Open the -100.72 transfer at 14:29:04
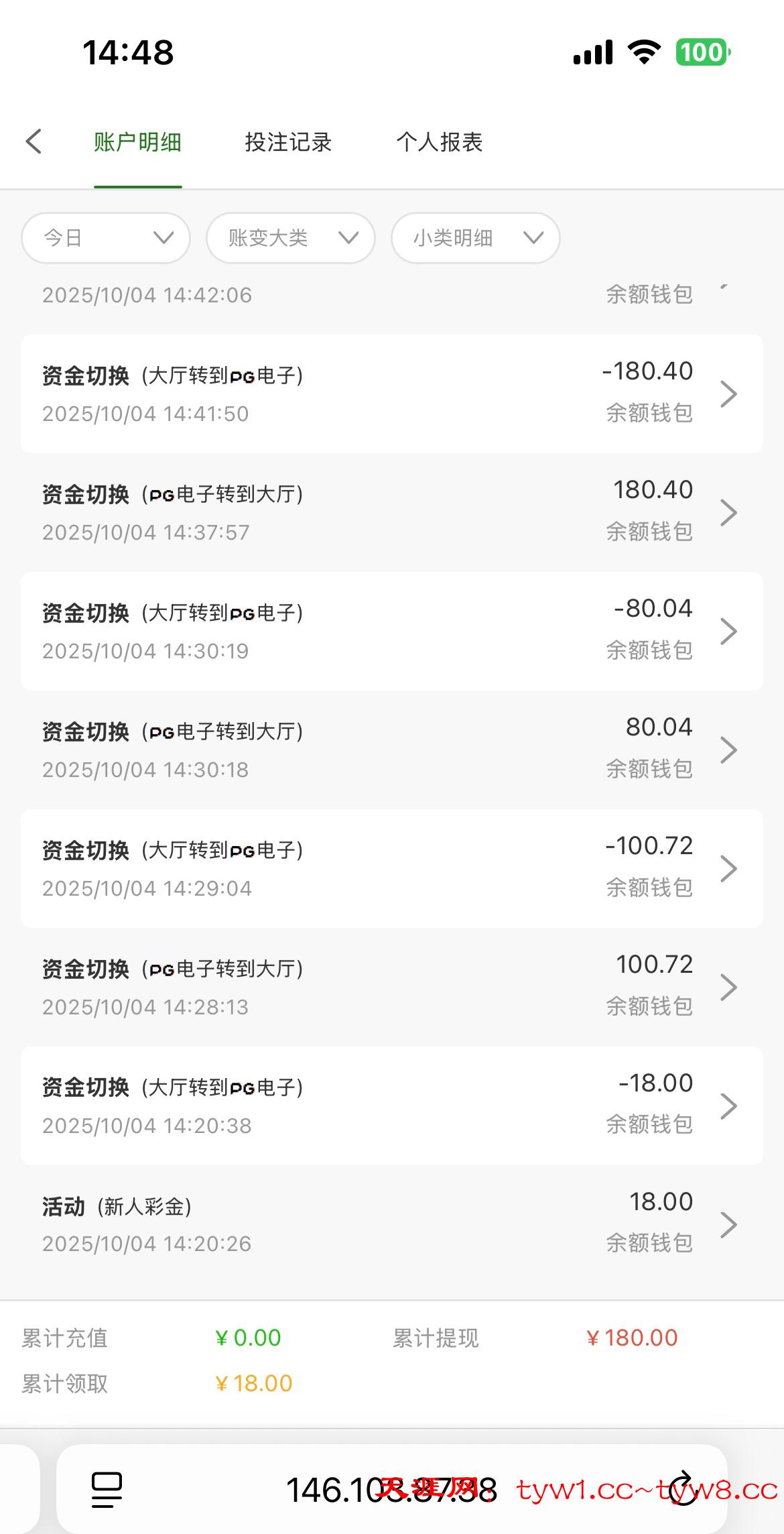The height and width of the screenshot is (1534, 784). pyautogui.click(x=392, y=868)
